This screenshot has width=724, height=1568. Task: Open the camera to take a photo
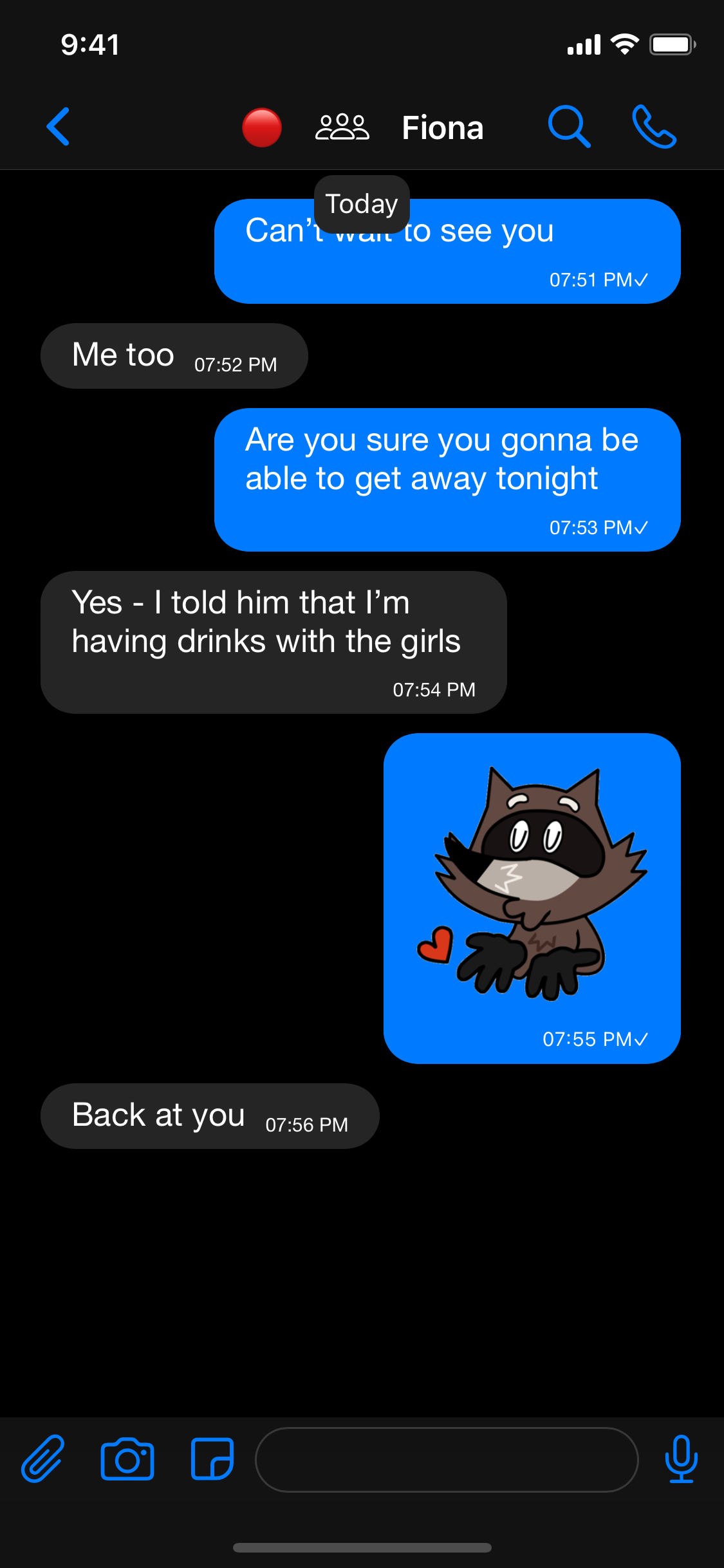click(127, 1459)
